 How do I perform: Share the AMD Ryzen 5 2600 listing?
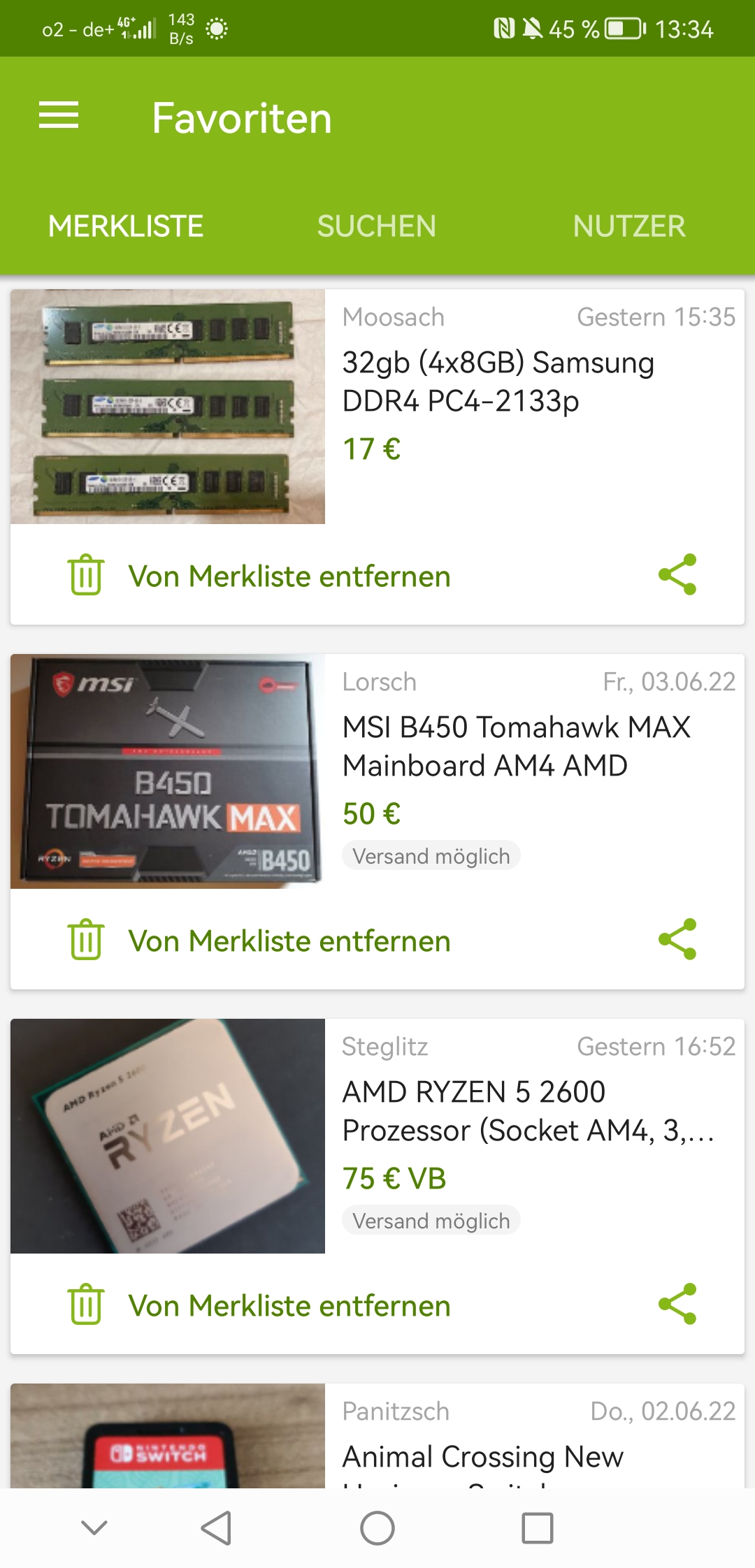point(677,1304)
